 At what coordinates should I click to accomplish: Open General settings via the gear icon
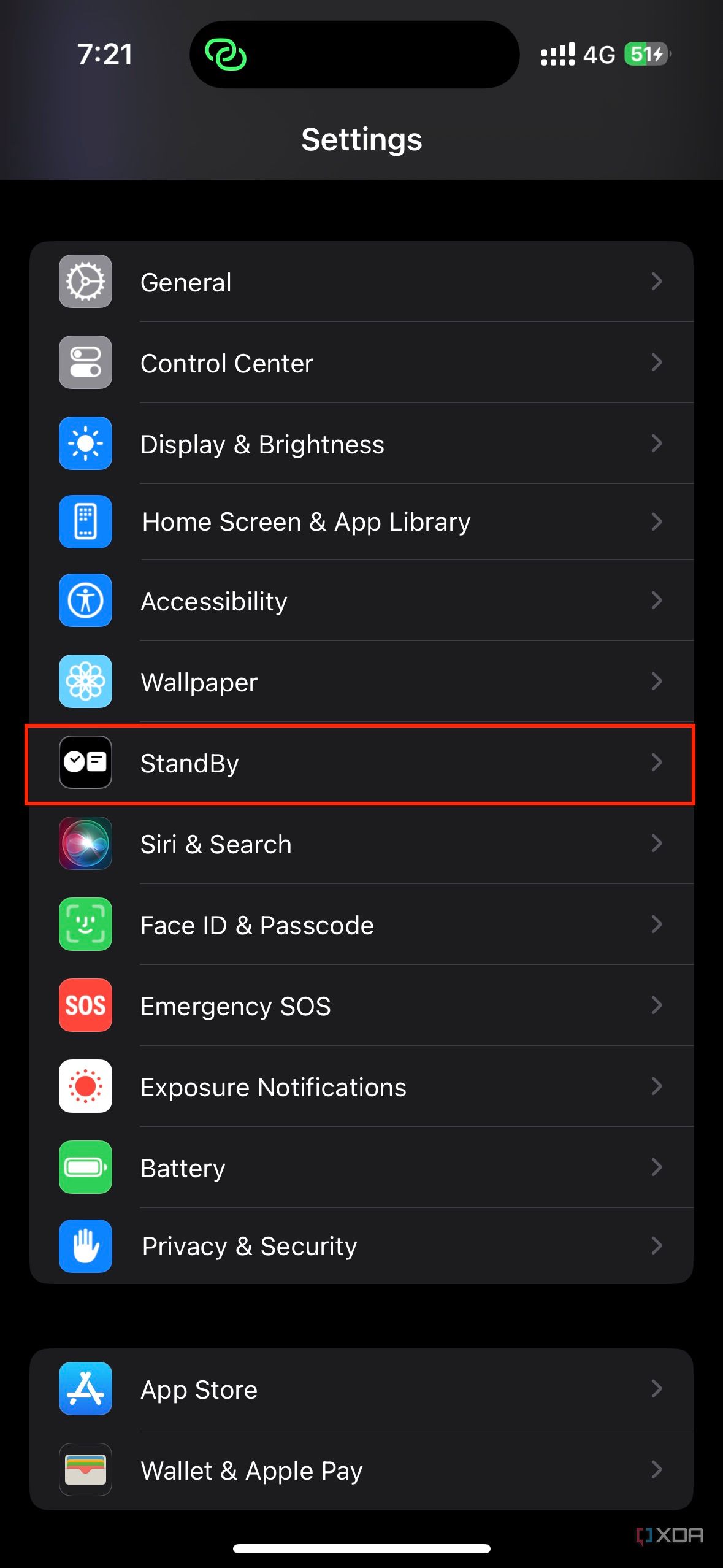click(x=85, y=282)
